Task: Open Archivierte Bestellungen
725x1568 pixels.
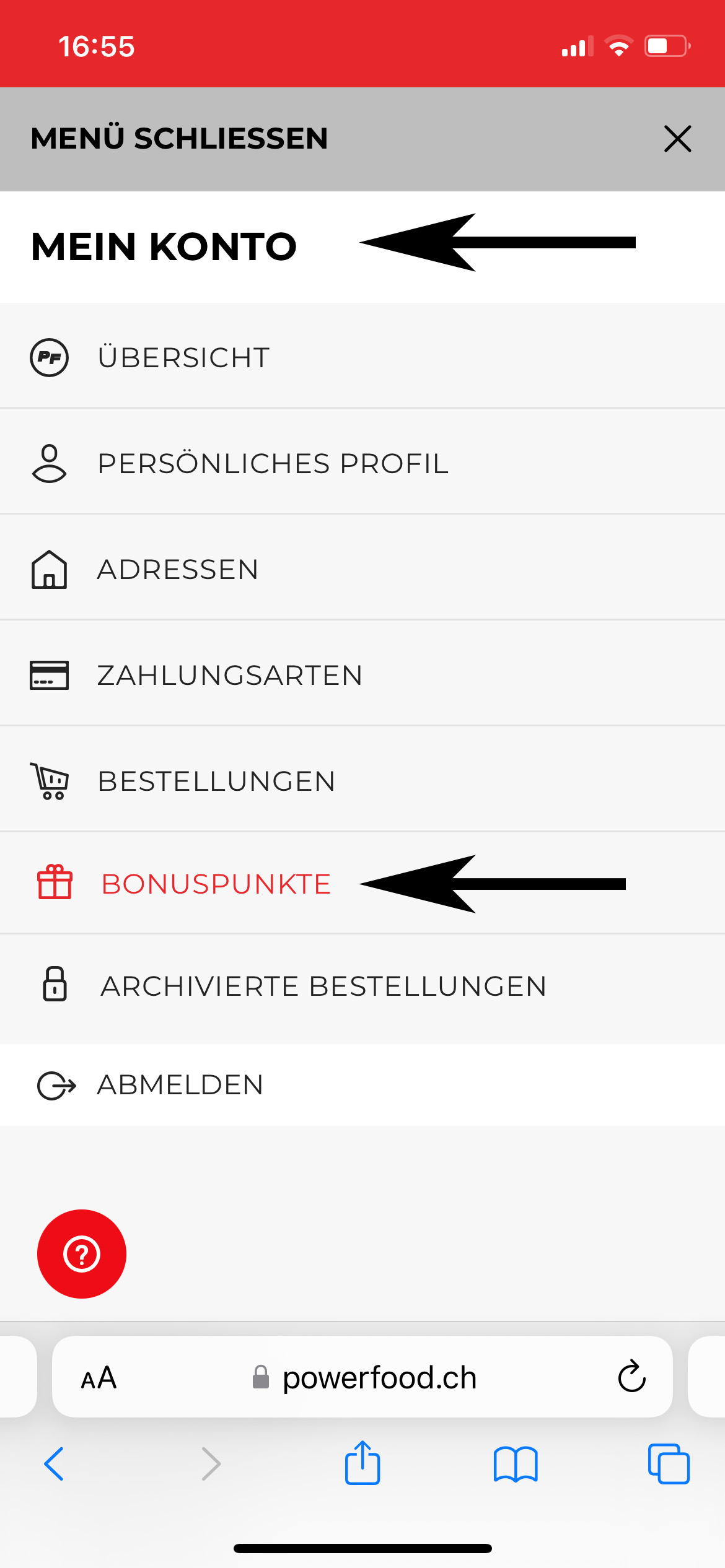Action: [x=323, y=986]
